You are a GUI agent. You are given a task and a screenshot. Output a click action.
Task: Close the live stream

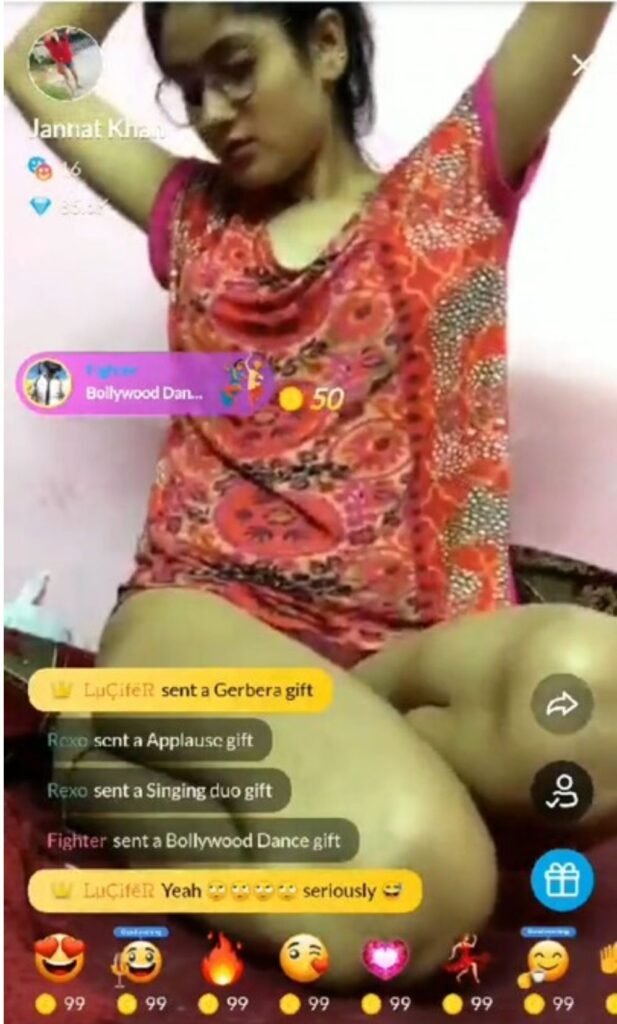(581, 66)
